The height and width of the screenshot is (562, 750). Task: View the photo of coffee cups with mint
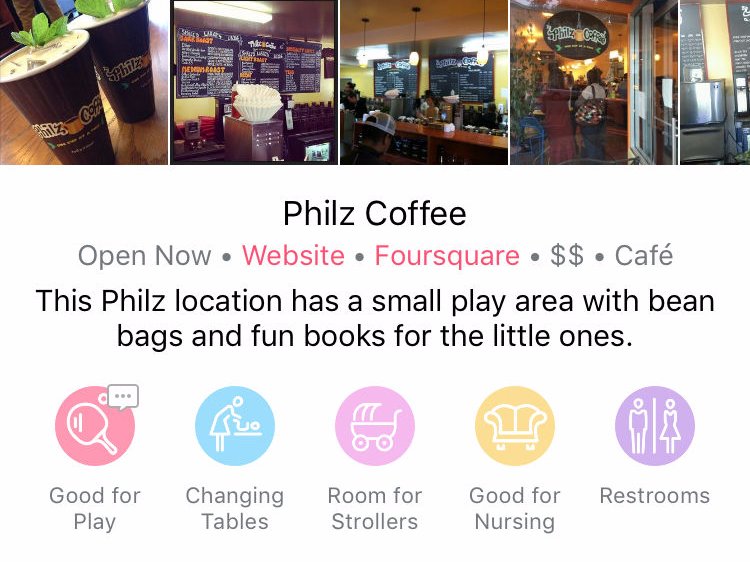pyautogui.click(x=83, y=82)
